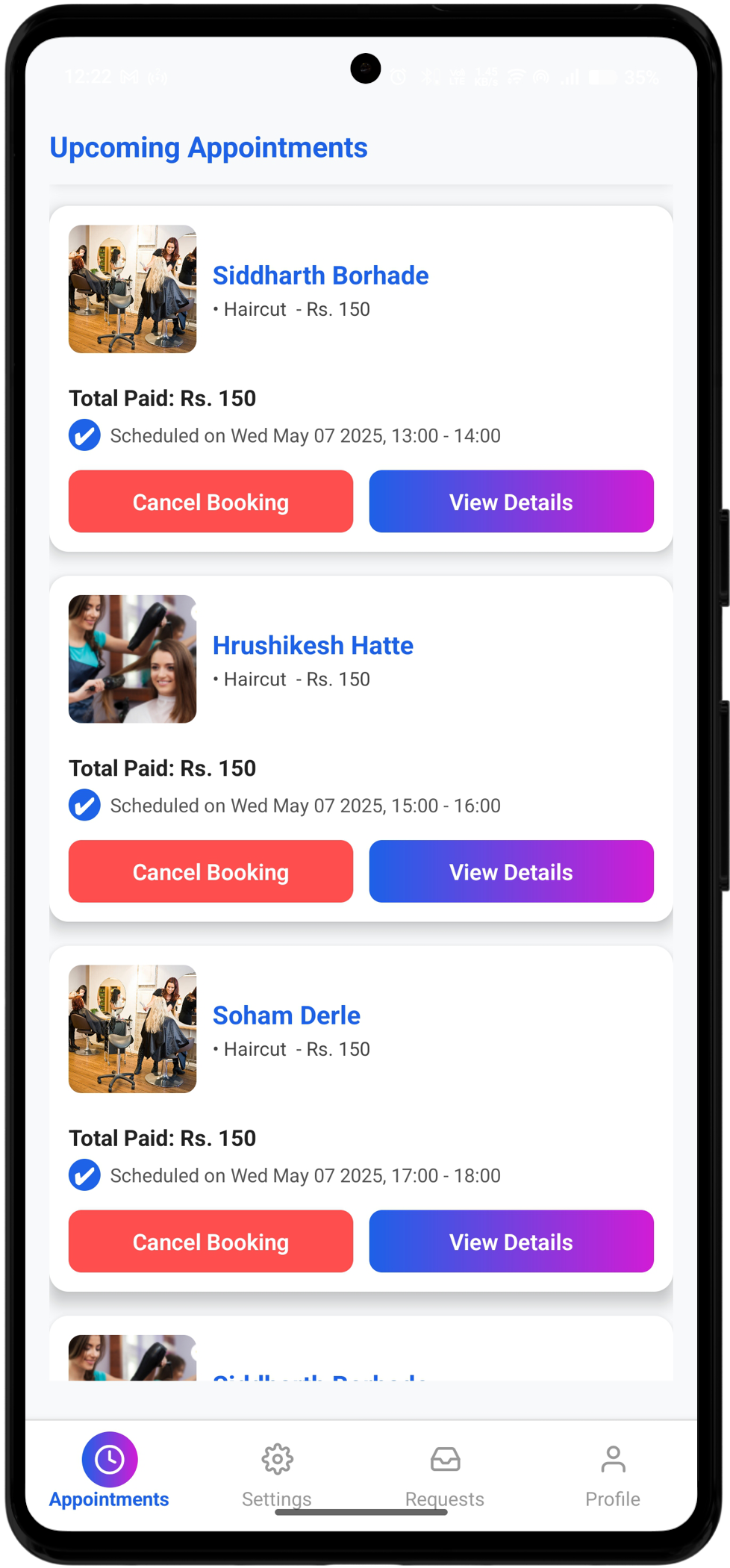Screen dimensions: 730x1568
Task: Tap the checkmark icon beside Siddharth's schedule
Action: coord(84,435)
